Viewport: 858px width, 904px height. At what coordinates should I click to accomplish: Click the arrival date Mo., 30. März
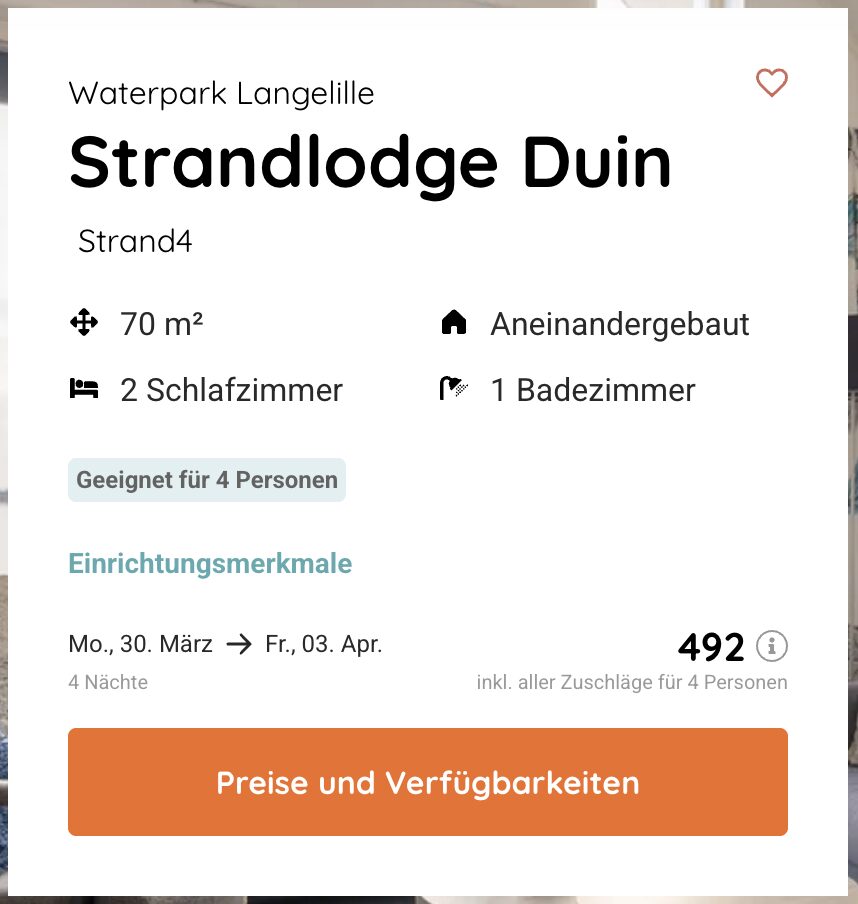click(140, 644)
